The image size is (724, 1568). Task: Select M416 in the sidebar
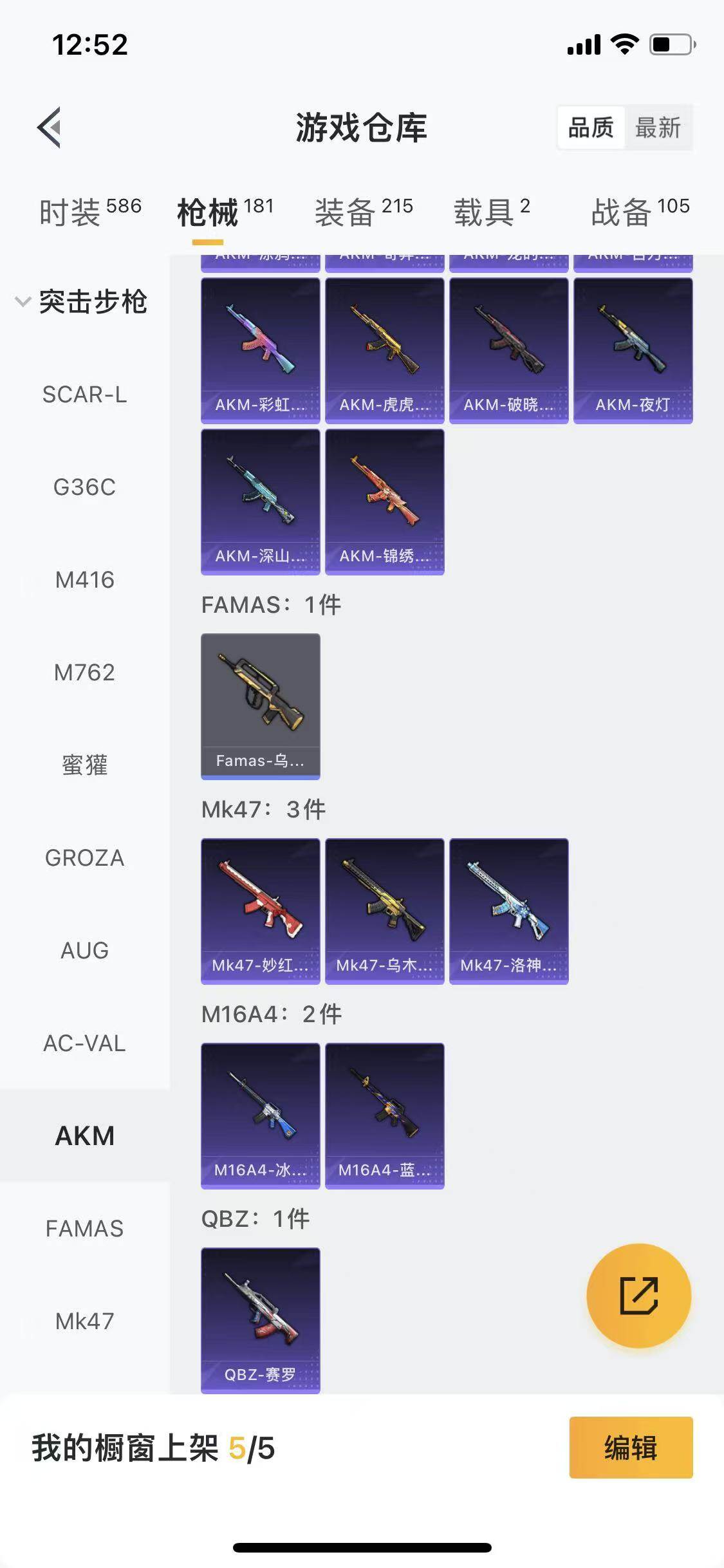pos(84,580)
